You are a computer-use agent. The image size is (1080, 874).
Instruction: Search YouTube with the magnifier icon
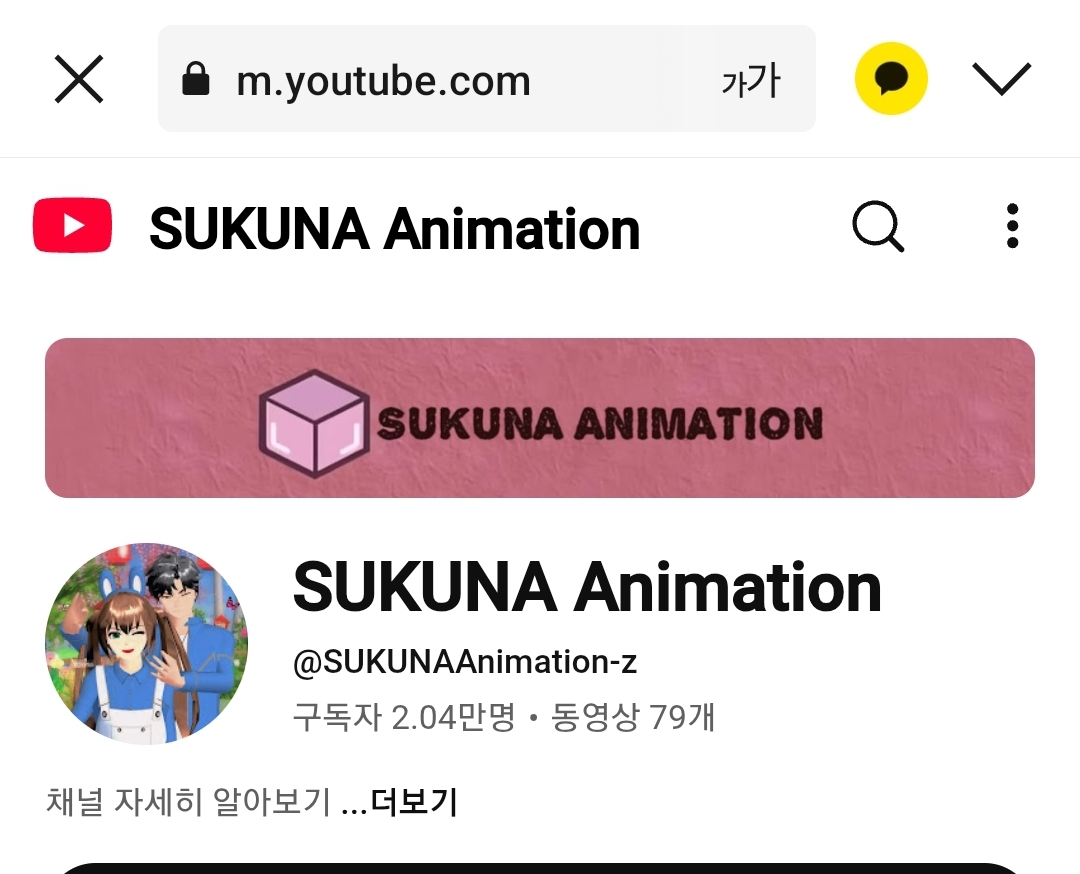(878, 227)
